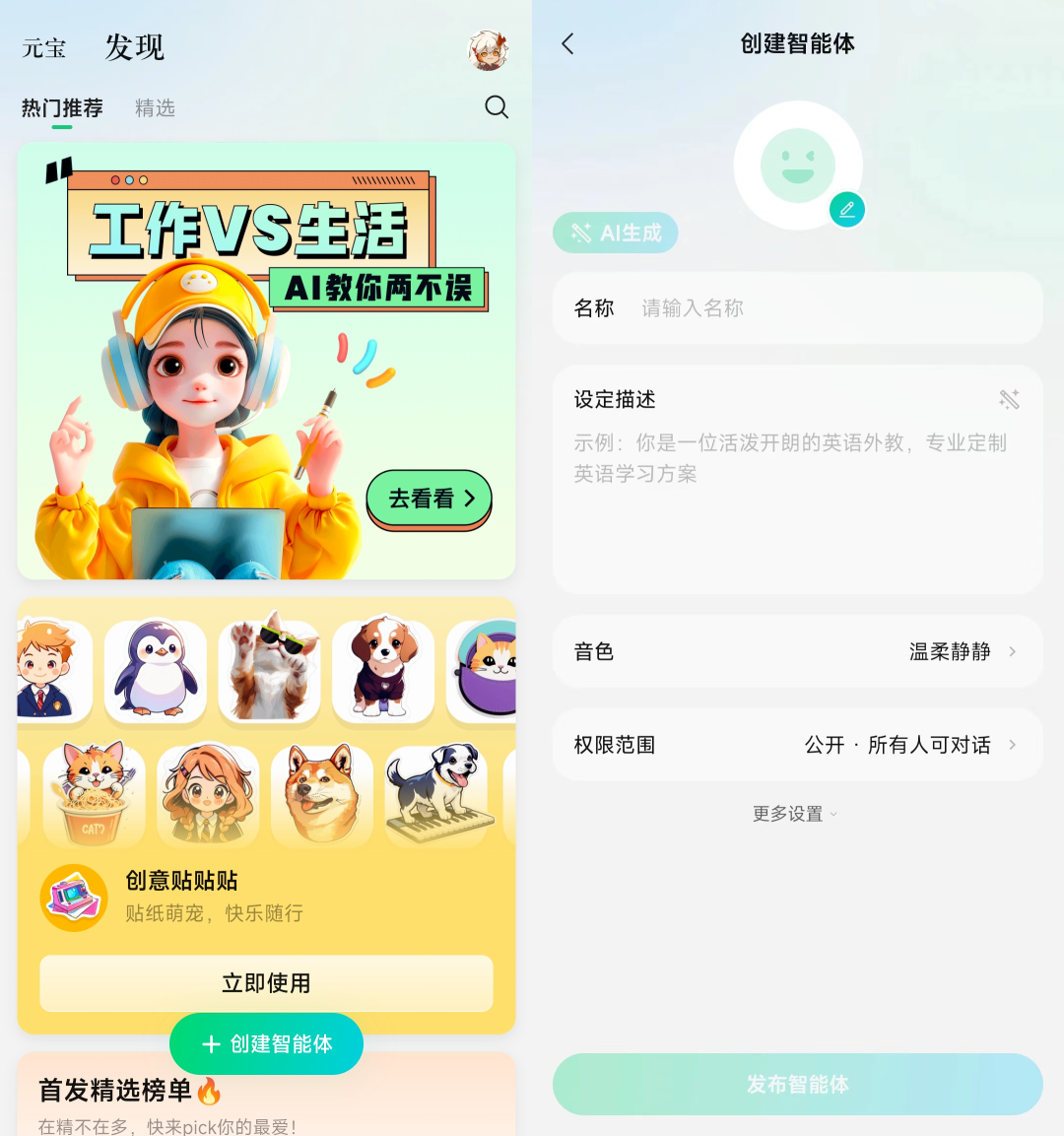Go back from 创建智能体 page
This screenshot has height=1136, width=1064.
pos(567,44)
